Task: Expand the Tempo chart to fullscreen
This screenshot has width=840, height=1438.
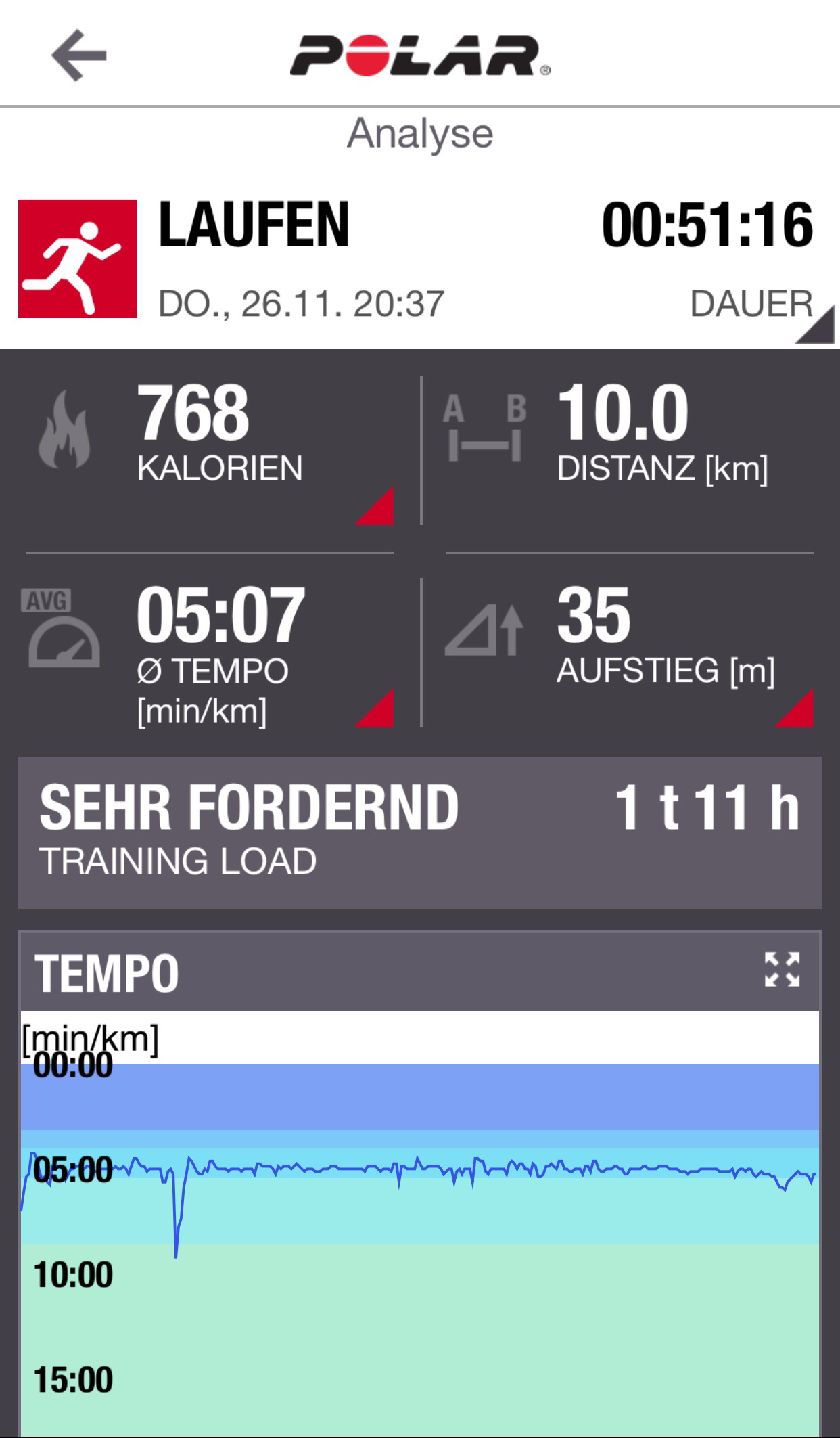Action: coord(782,970)
